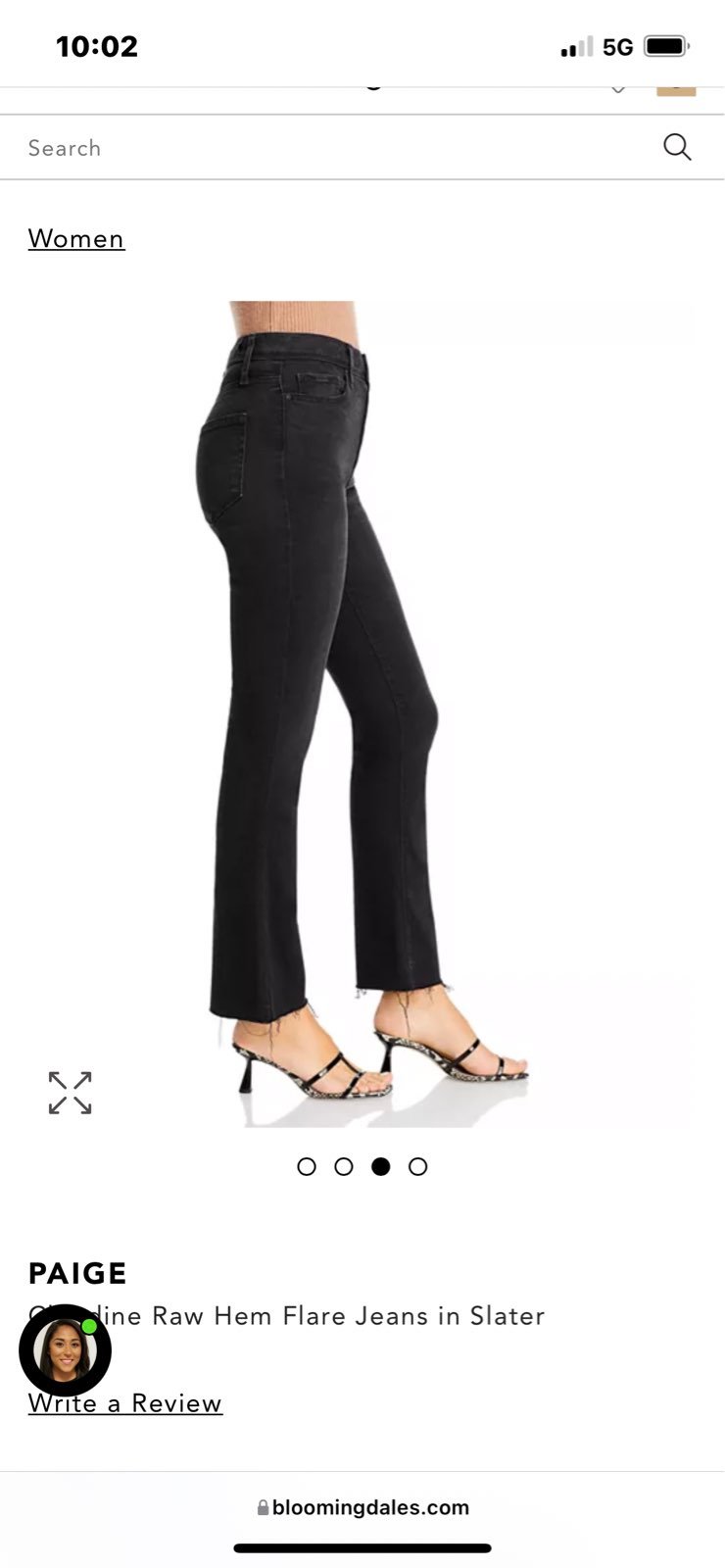Select the fourth image page dot

(x=418, y=1166)
